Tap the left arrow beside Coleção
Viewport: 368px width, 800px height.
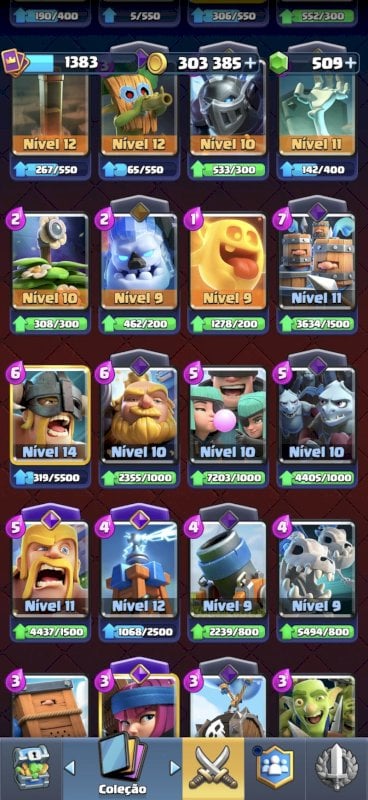(70, 767)
